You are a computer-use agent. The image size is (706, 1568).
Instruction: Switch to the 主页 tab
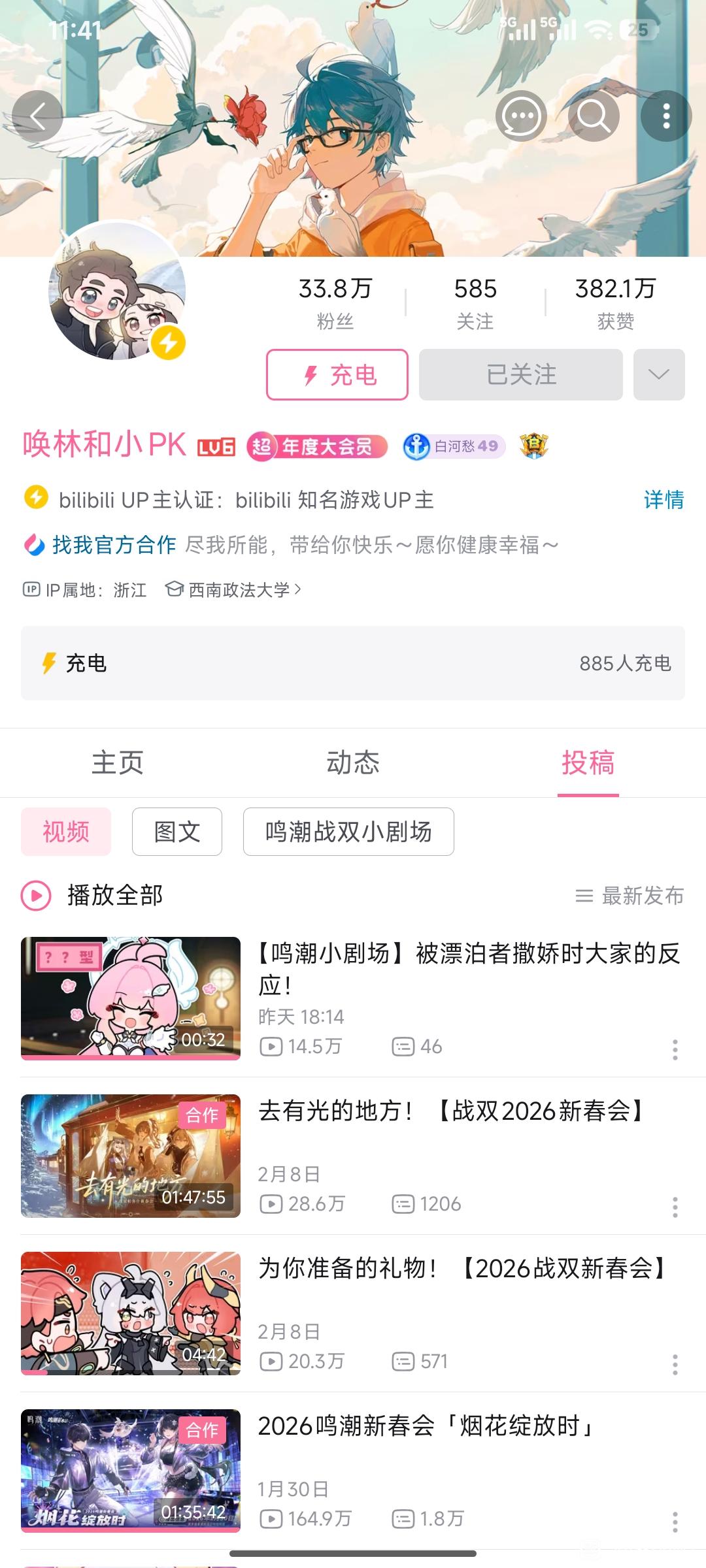(x=118, y=762)
